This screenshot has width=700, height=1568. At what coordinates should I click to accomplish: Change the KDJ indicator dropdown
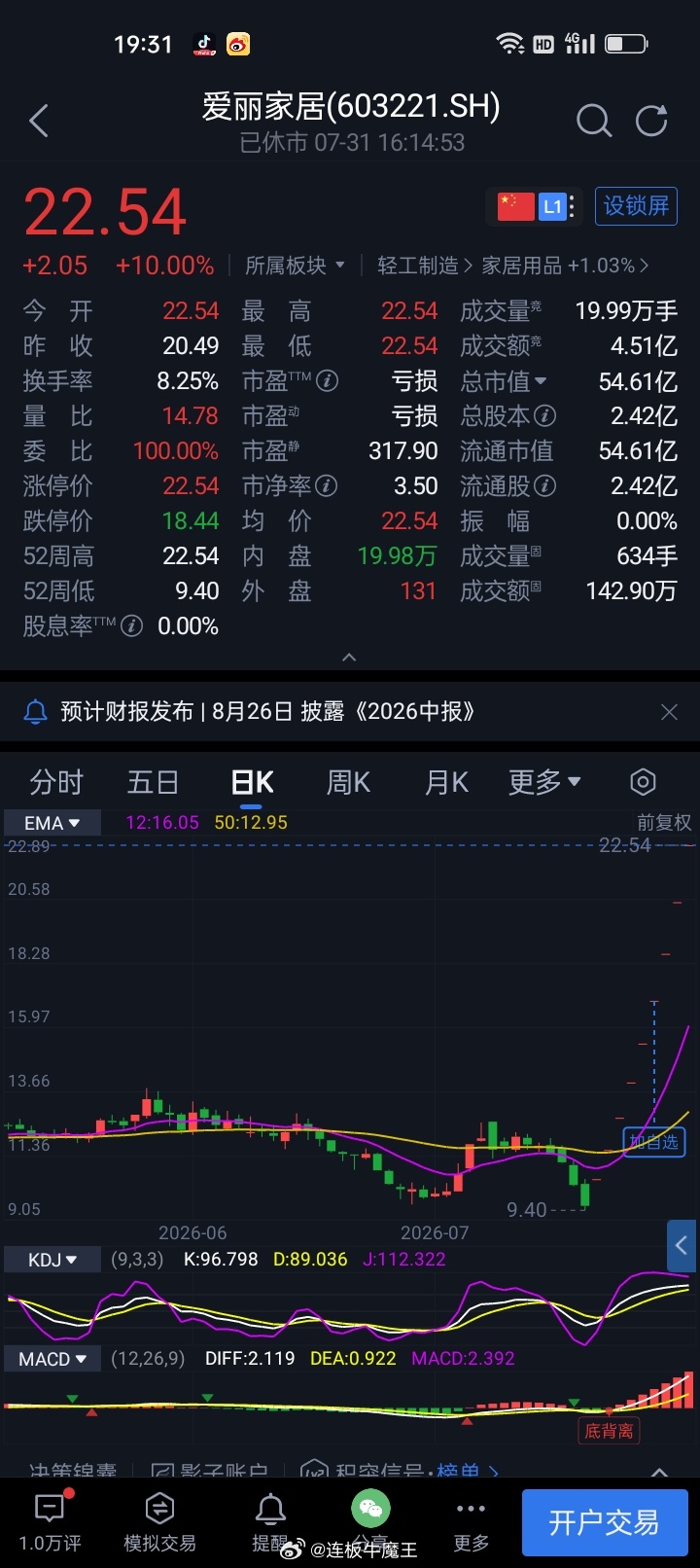click(x=52, y=1260)
